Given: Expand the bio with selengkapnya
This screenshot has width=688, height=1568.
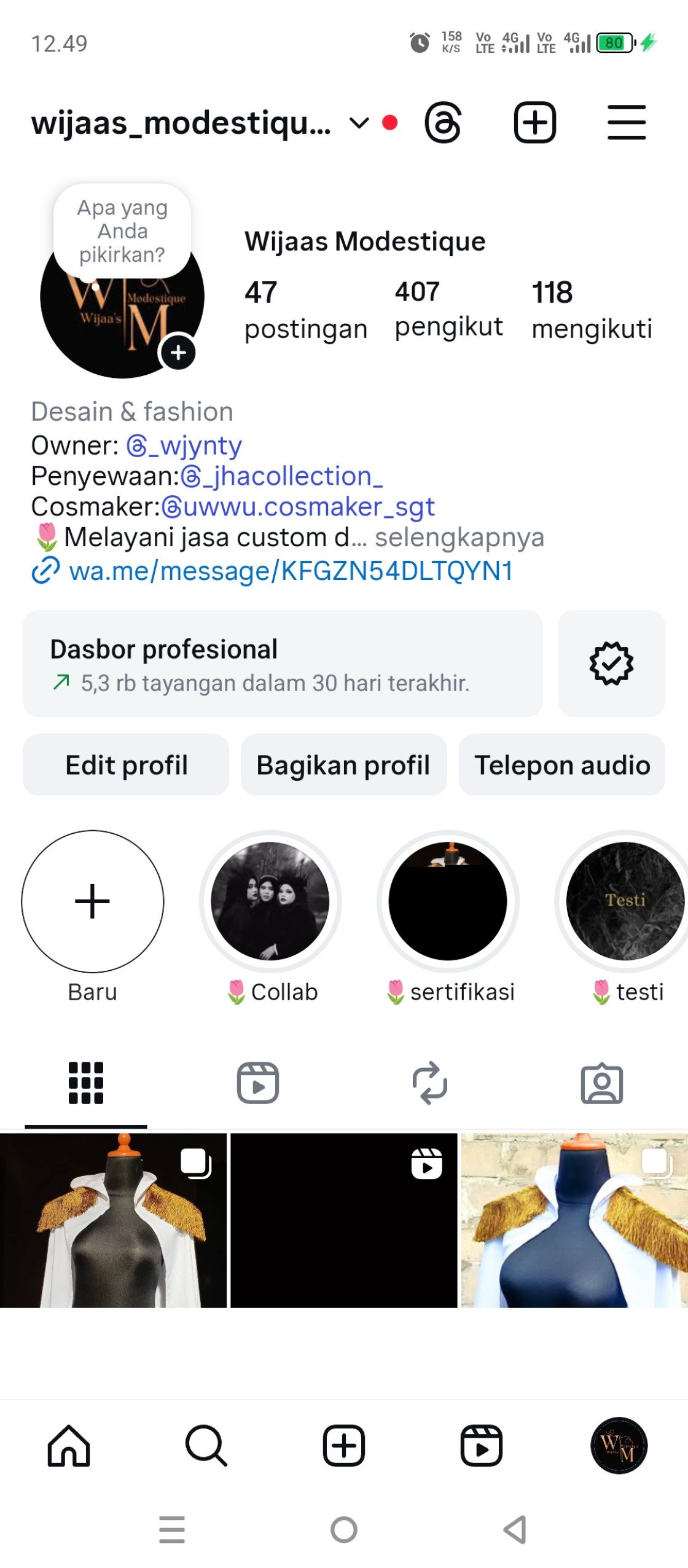Looking at the screenshot, I should [459, 538].
